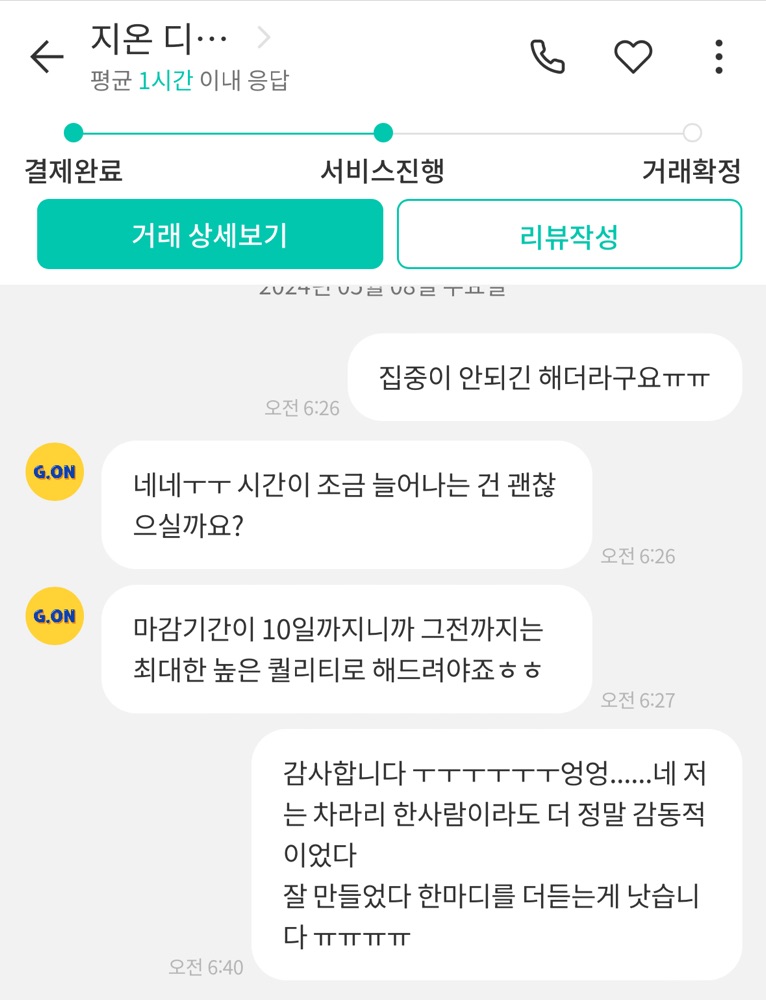Tap the 거래 상세보기 button
This screenshot has height=1000, width=766.
(x=210, y=234)
